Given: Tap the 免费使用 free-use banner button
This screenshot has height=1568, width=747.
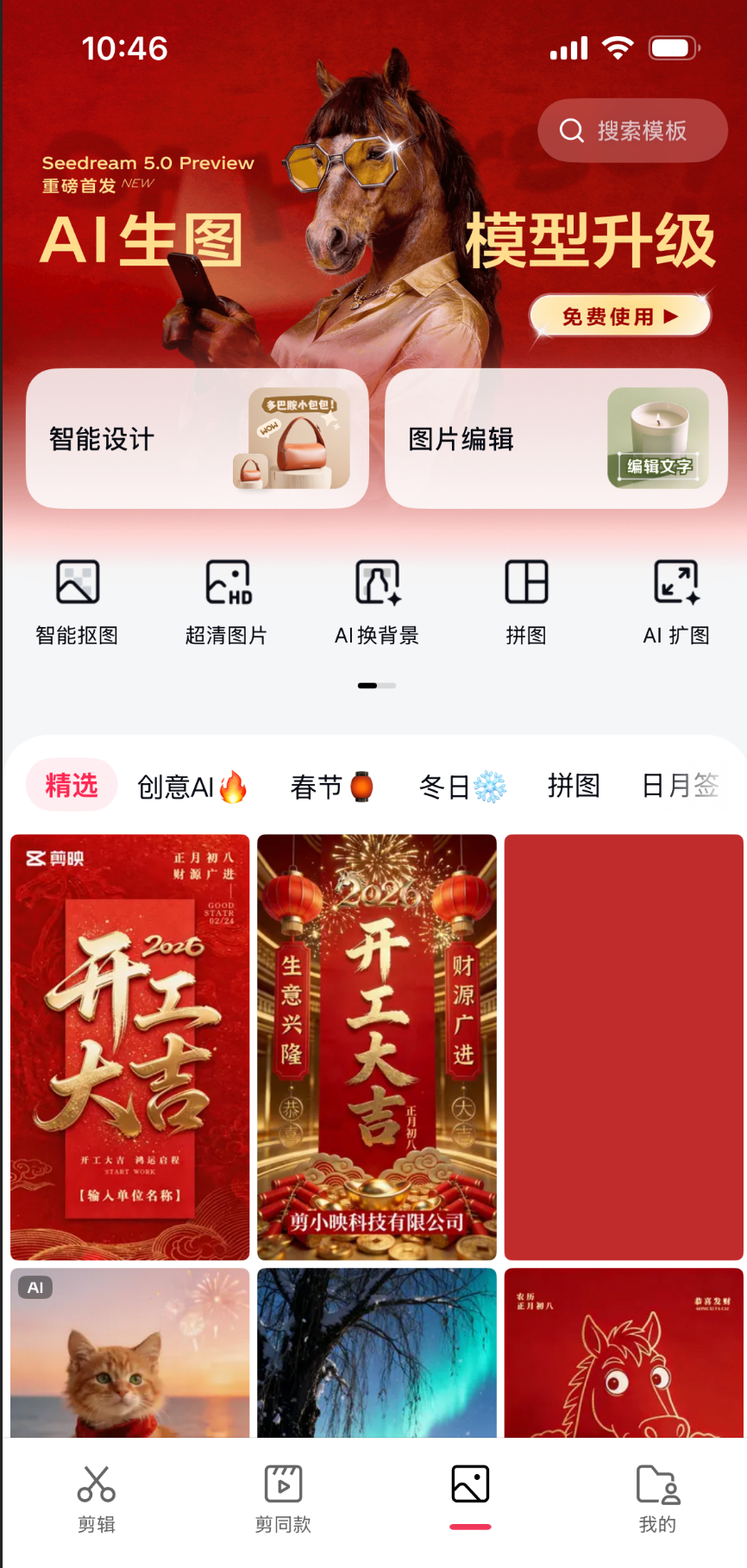Looking at the screenshot, I should 619,315.
